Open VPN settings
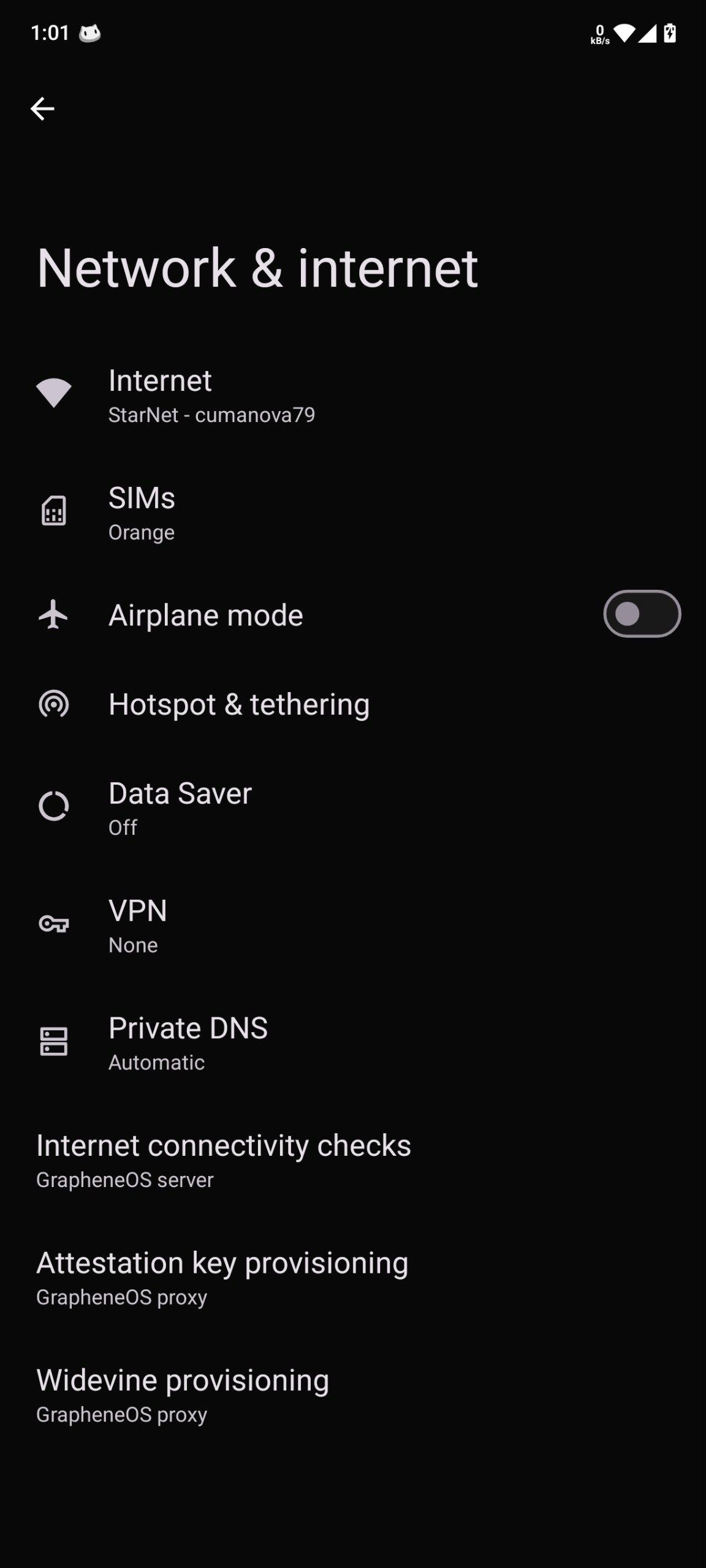706x1568 pixels. point(138,925)
